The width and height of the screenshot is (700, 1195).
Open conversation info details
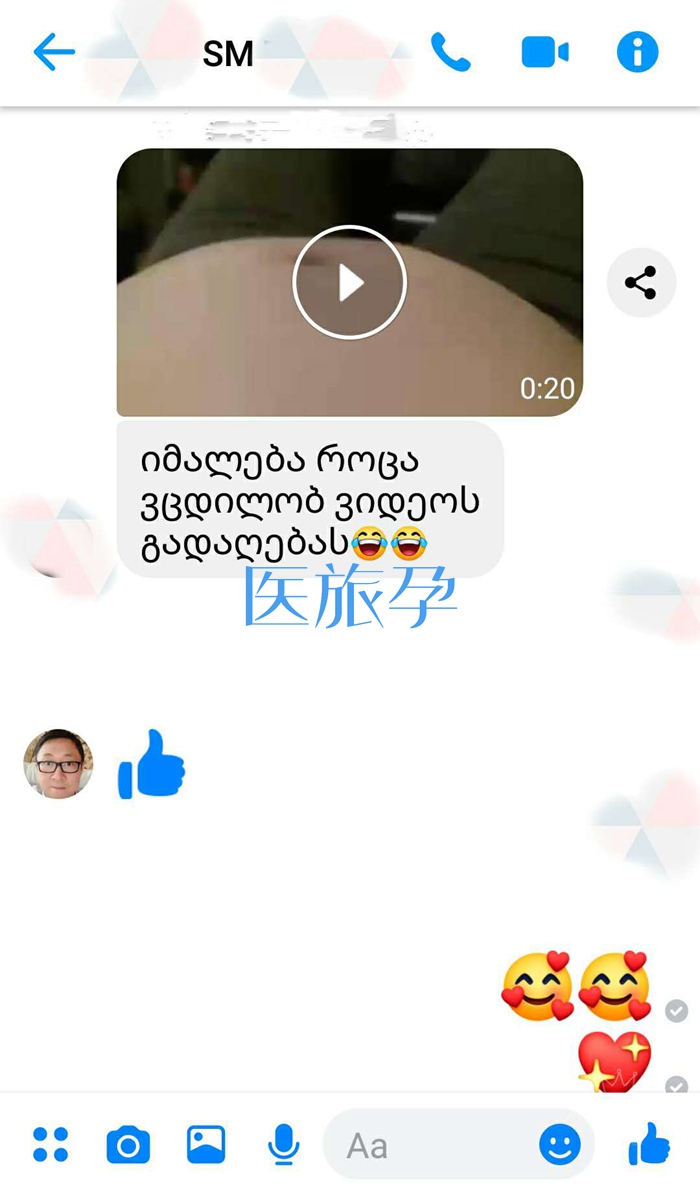pyautogui.click(x=638, y=52)
